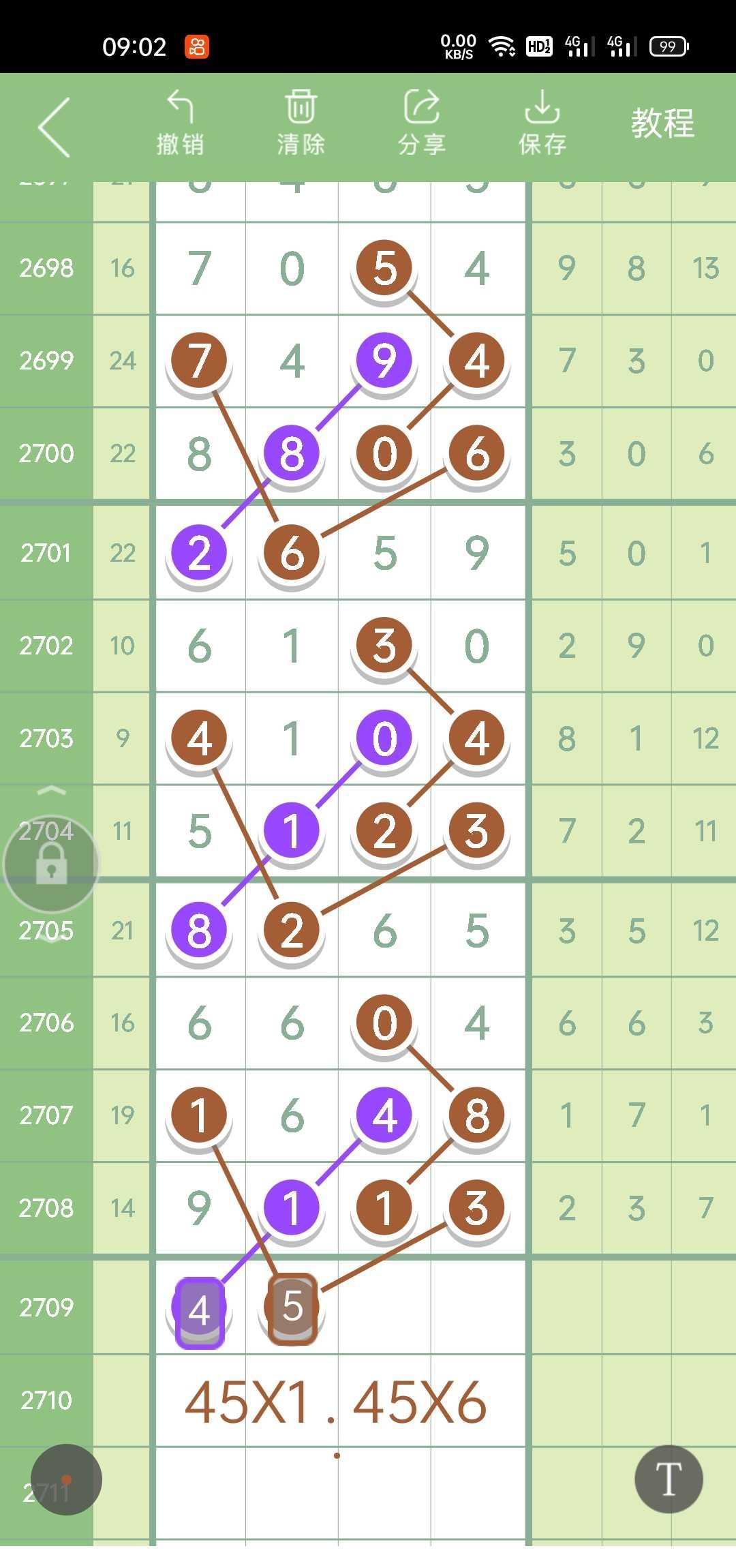Clear the drawing with 清除

301,123
